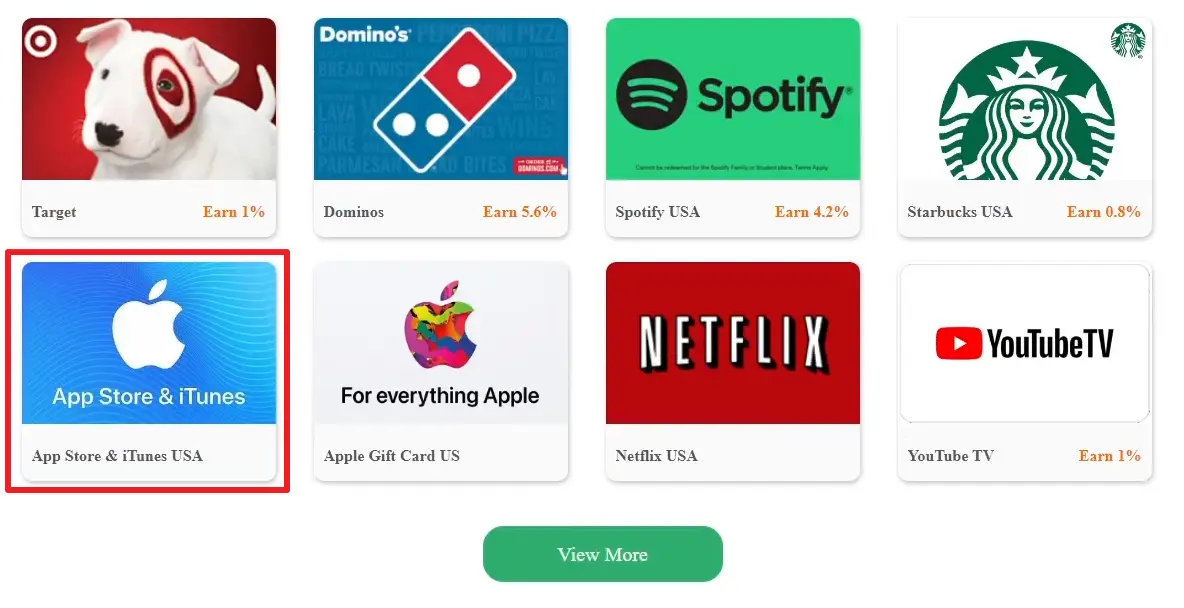Choose the Starbucks USA gift card

[x=1025, y=127]
